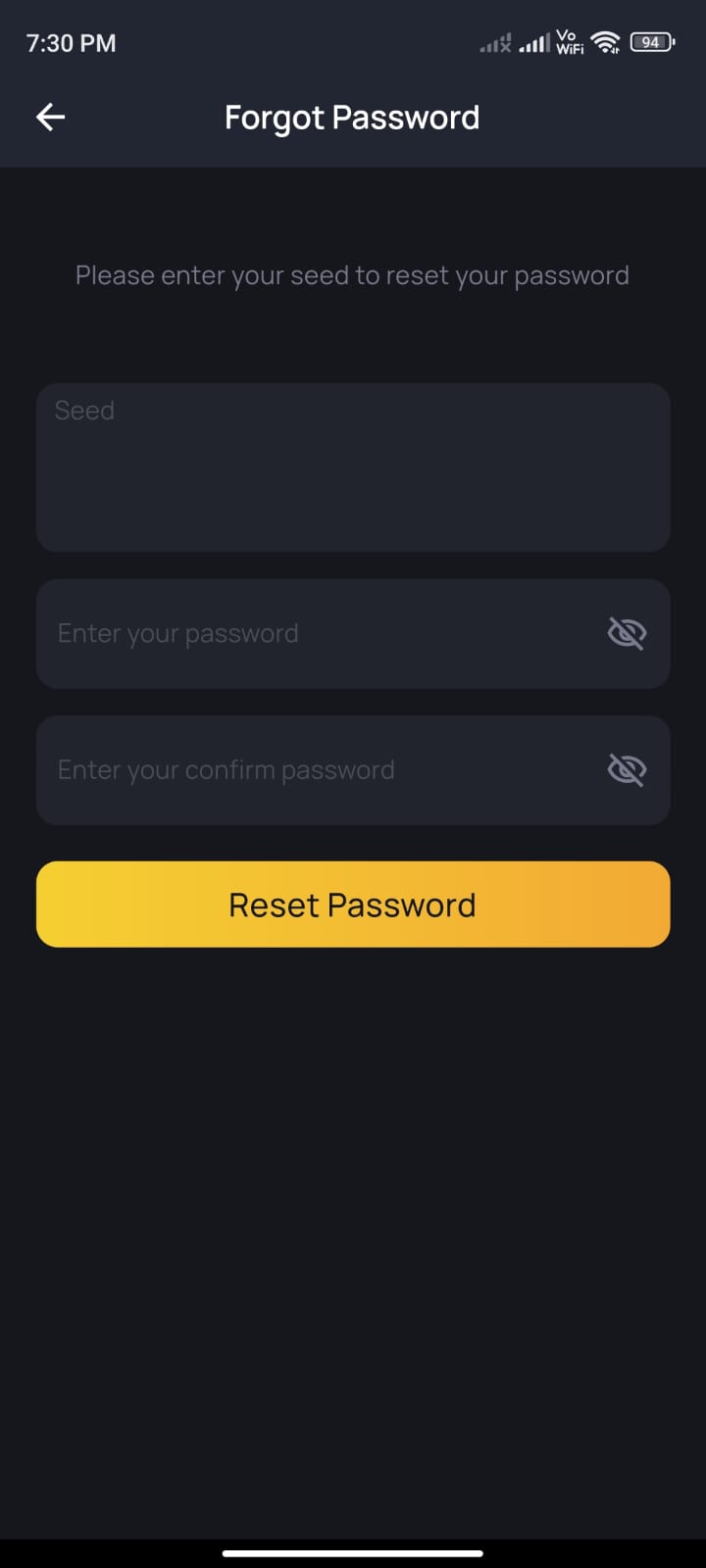
Task: Show password in the Enter your password field
Action: click(x=627, y=634)
